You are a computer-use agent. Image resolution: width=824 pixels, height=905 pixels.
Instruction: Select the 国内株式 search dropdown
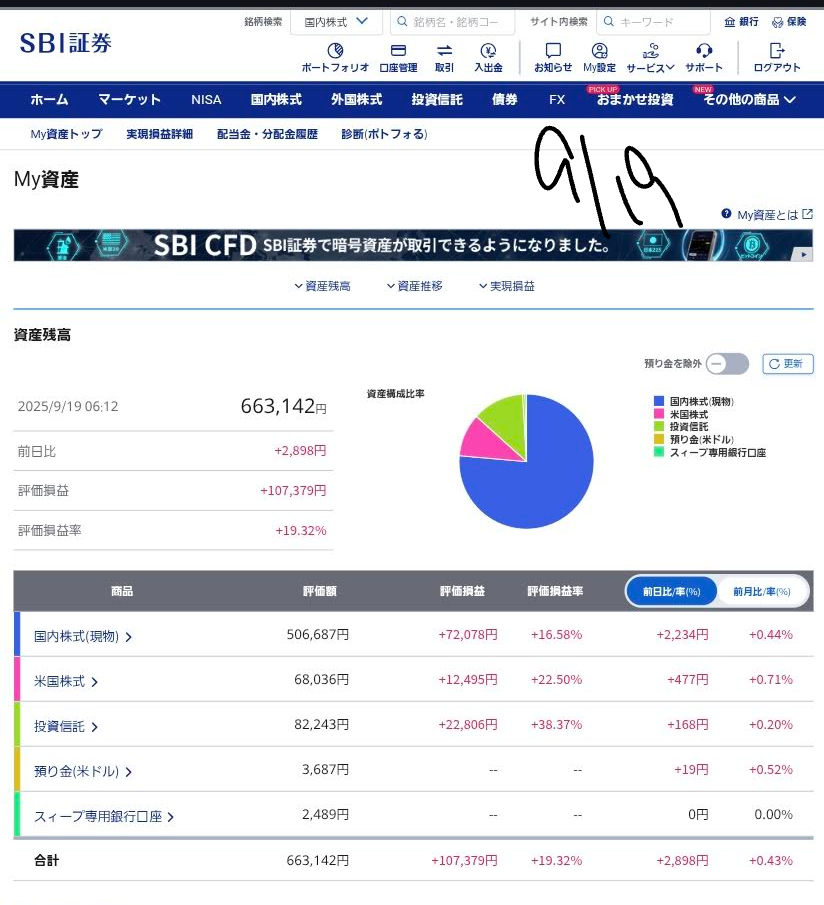pyautogui.click(x=336, y=21)
